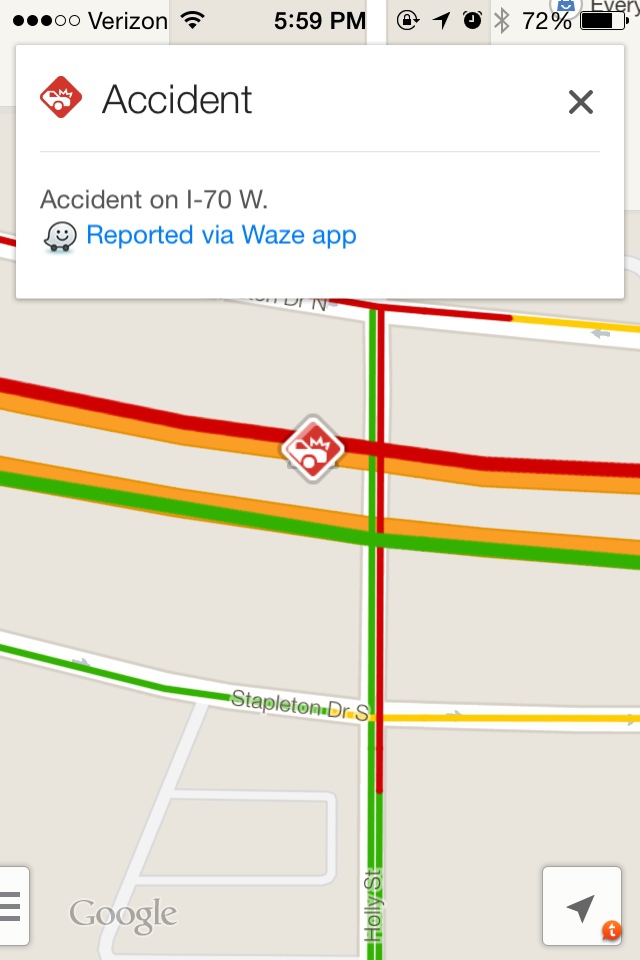Open the Reported via Waze app link
Screen dimensions: 640x960
[221, 236]
